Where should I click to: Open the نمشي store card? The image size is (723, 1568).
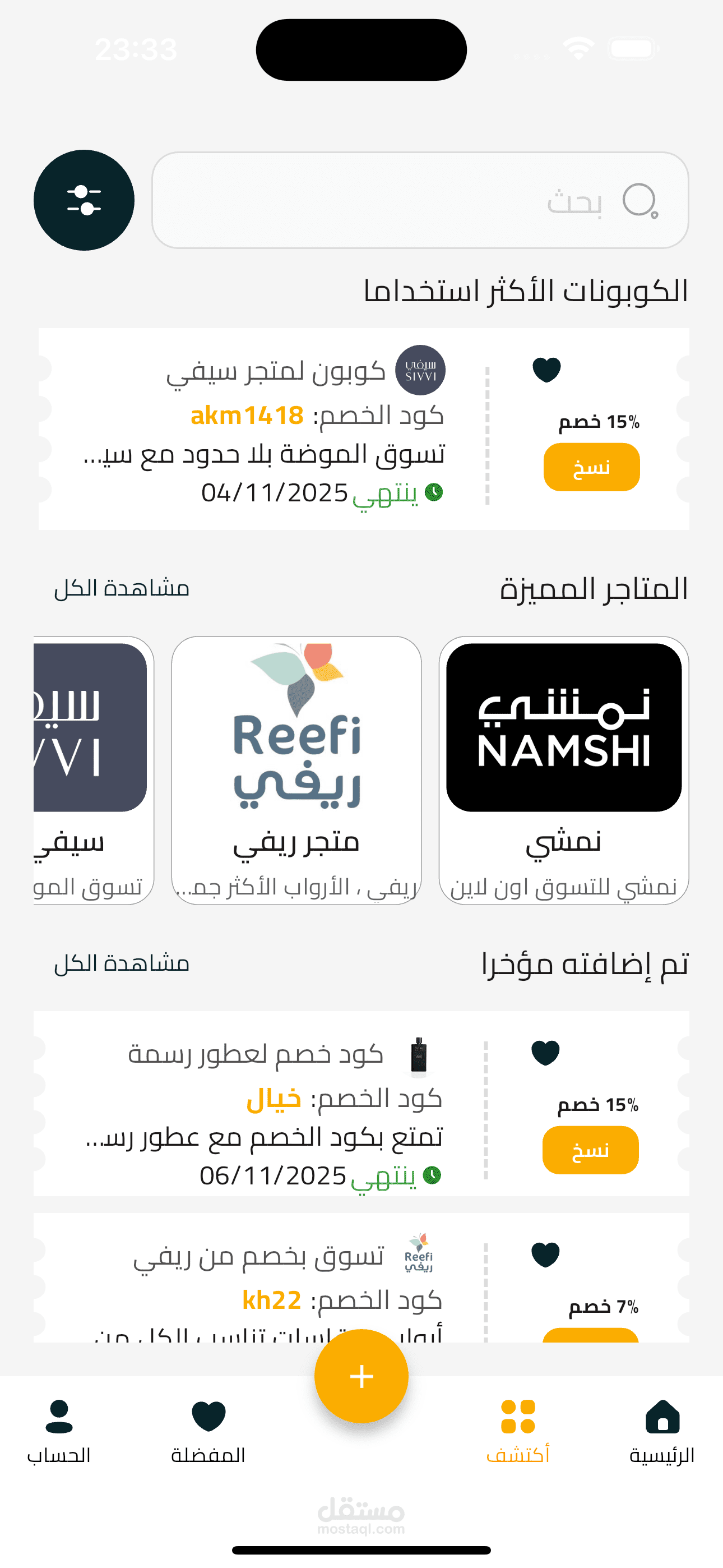click(564, 769)
